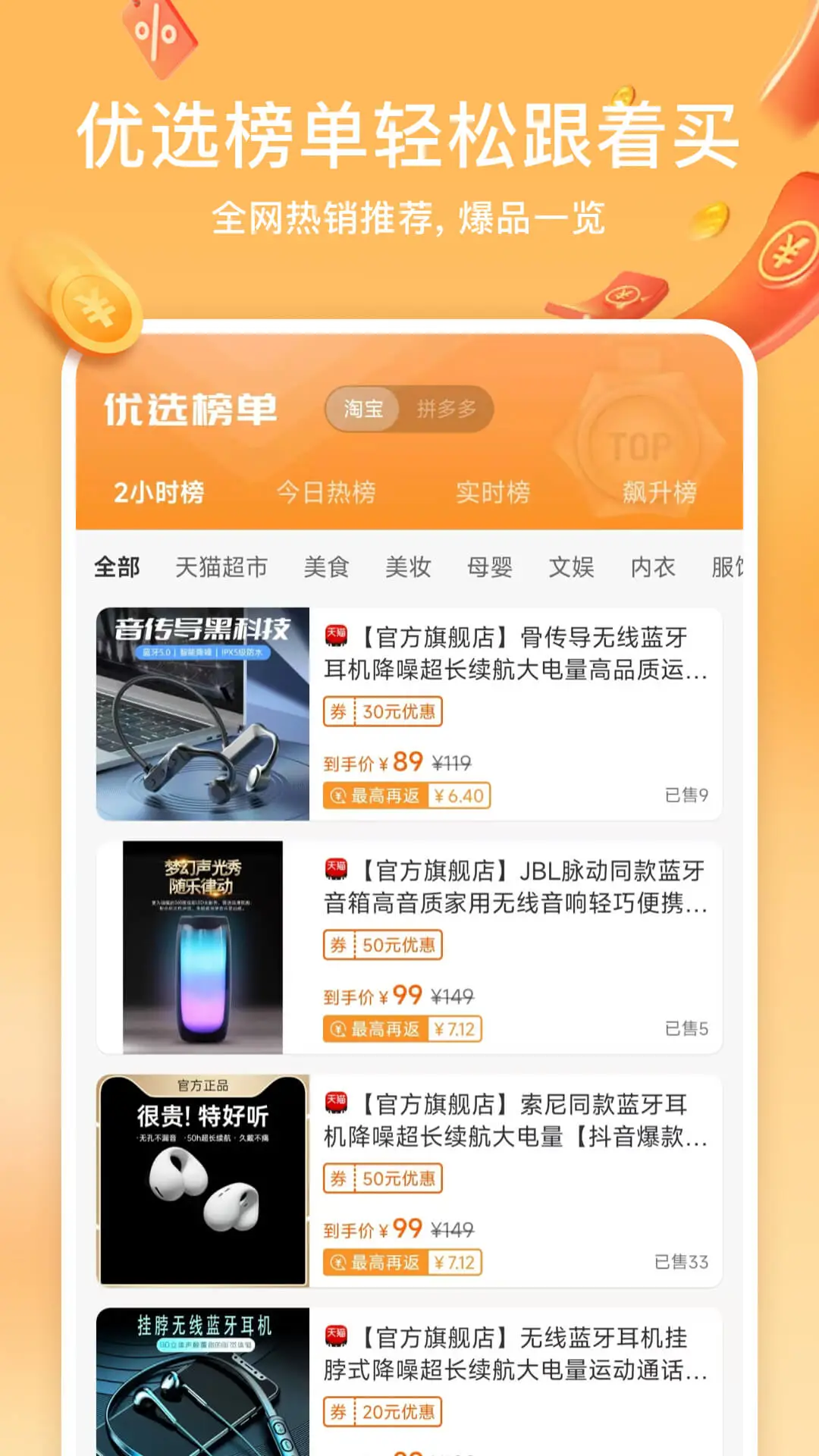This screenshot has height=1456, width=819.
Task: Open the 实时榜 tab
Action: 494,493
